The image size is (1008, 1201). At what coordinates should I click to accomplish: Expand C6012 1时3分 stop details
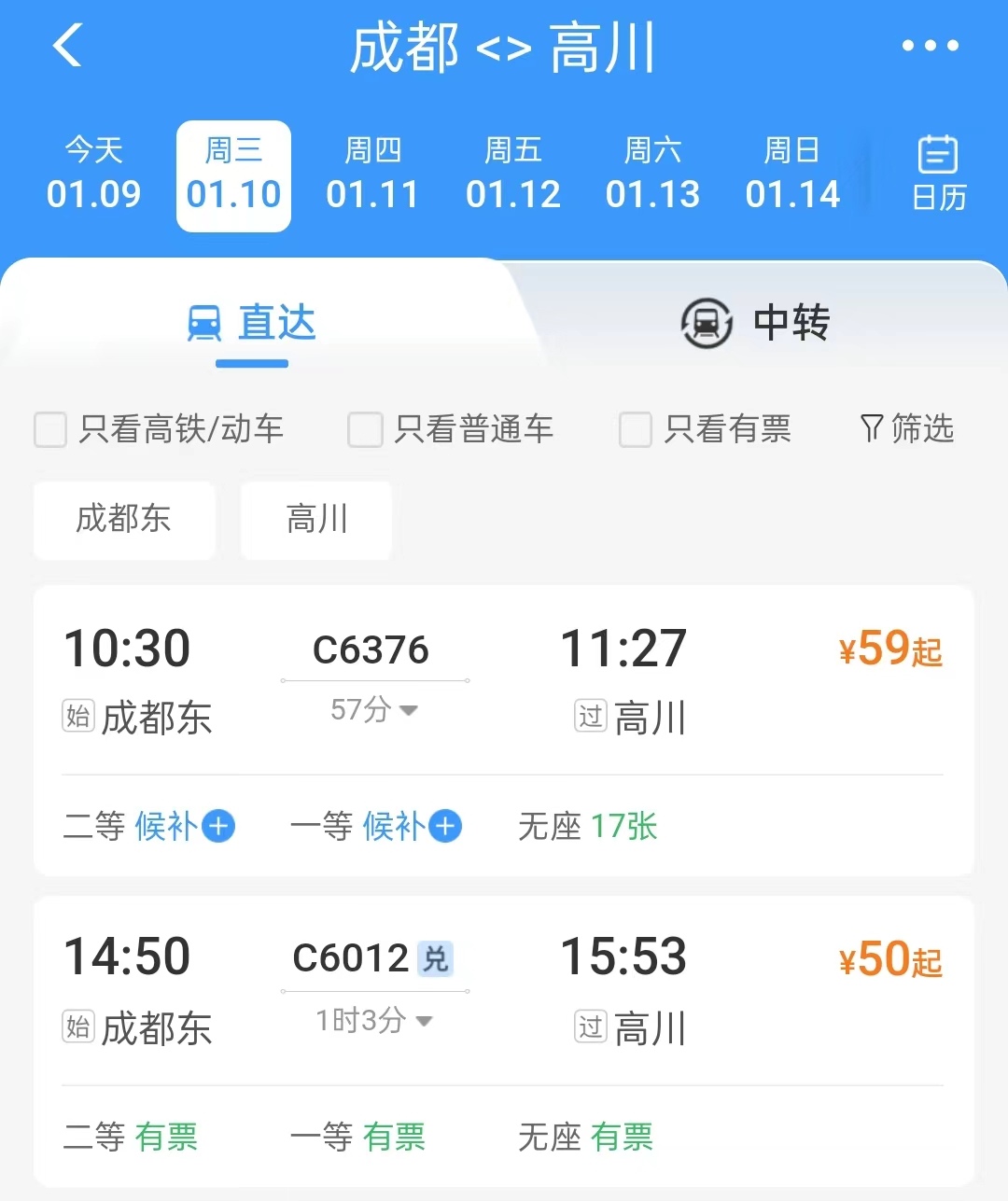(374, 1021)
